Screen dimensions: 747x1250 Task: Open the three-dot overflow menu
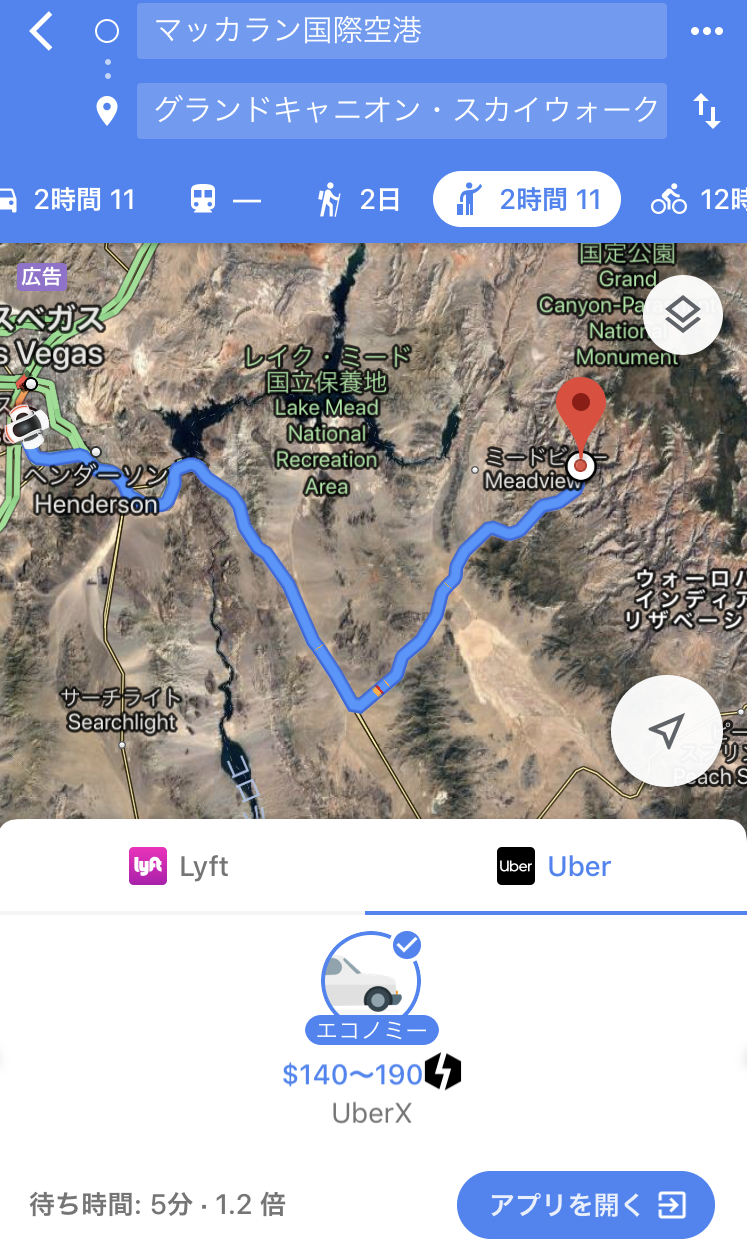click(707, 31)
